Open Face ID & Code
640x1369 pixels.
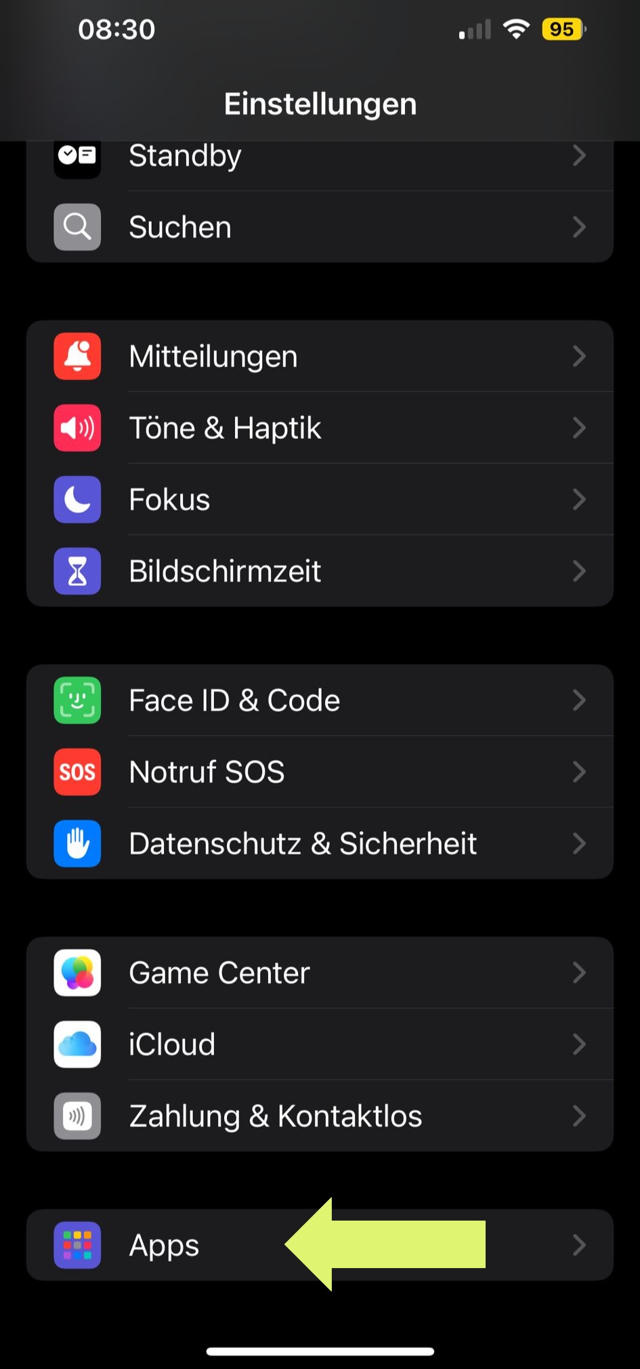320,700
